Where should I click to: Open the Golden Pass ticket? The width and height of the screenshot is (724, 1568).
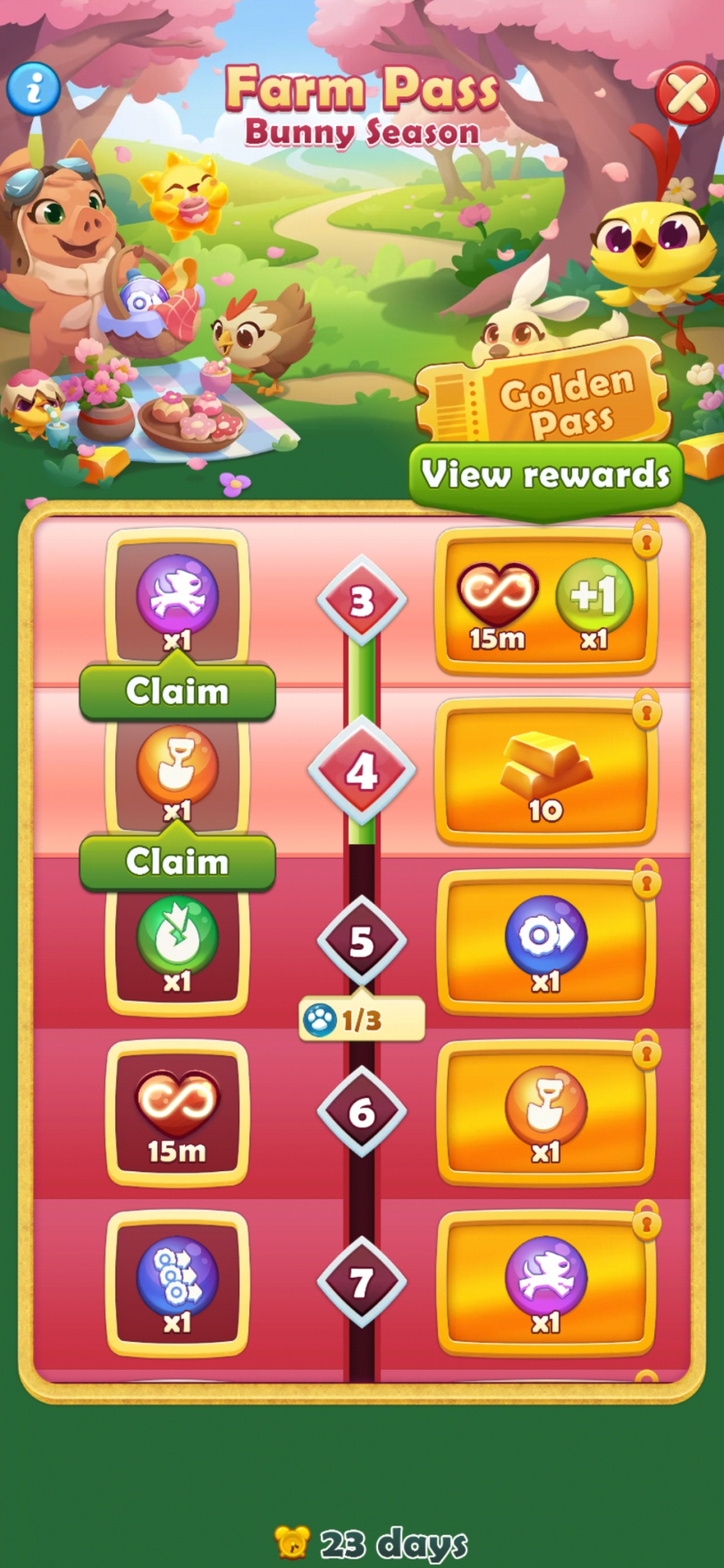pyautogui.click(x=543, y=394)
